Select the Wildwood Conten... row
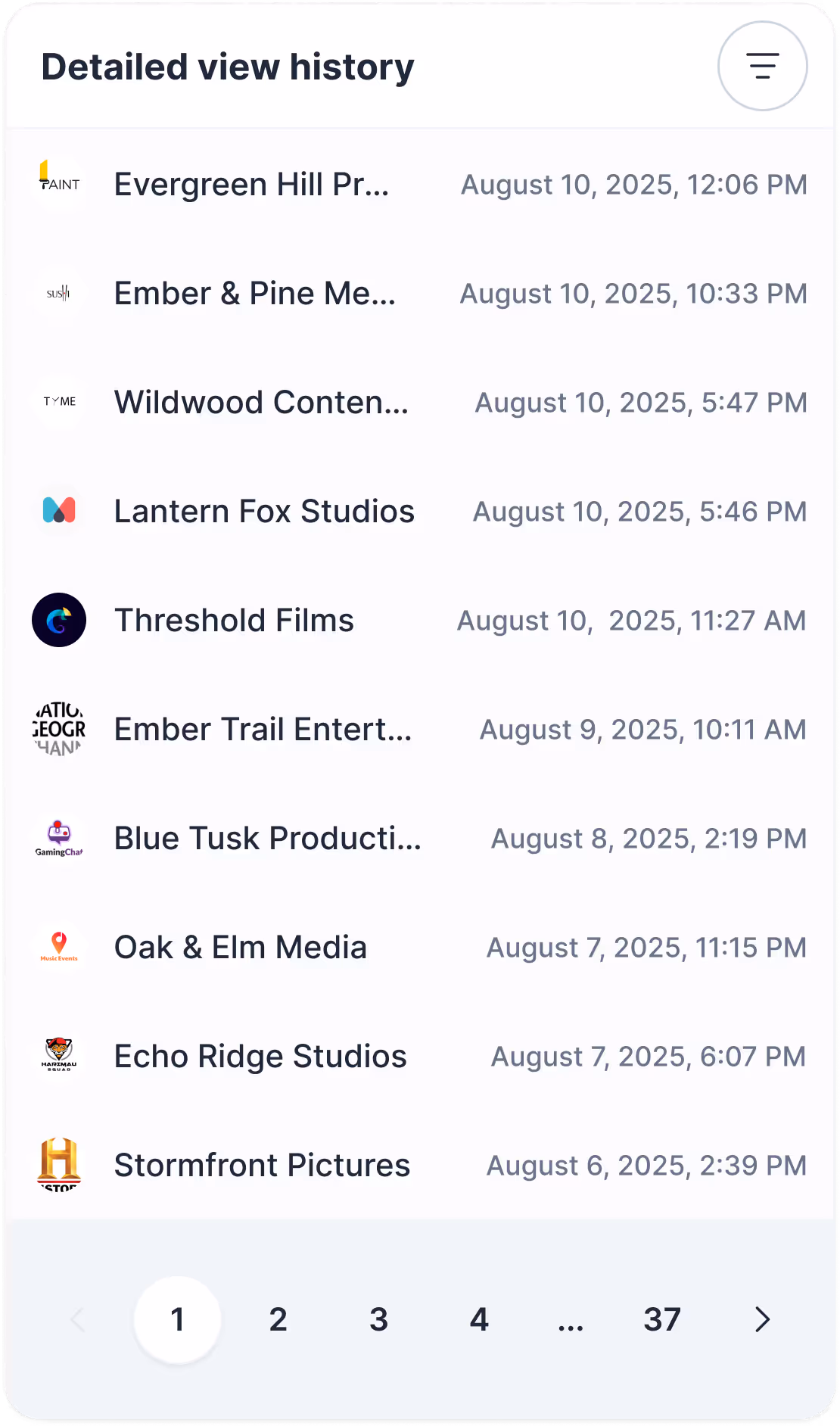Viewport: 840px width, 1426px height. coord(261,403)
